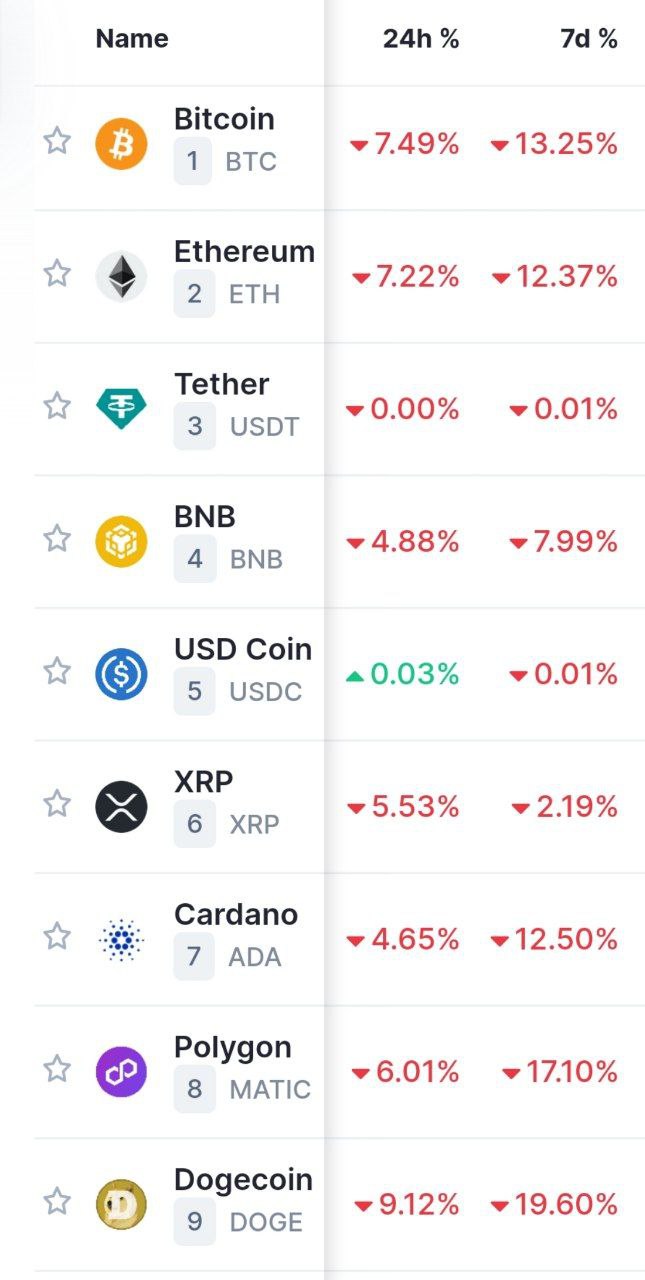Star Ethereum as a favorite
645x1280 pixels.
[57, 273]
